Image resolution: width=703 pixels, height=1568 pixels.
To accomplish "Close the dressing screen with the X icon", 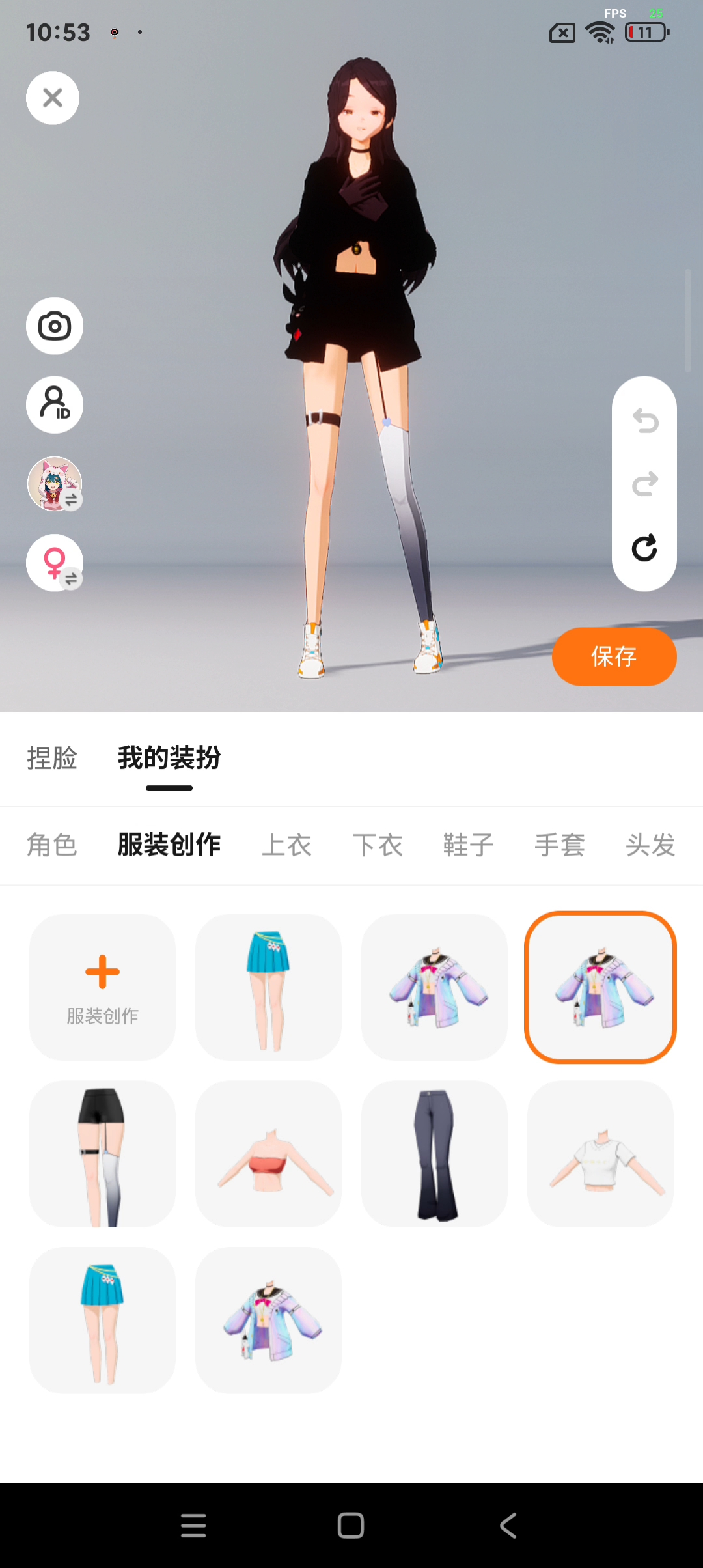I will coord(52,97).
